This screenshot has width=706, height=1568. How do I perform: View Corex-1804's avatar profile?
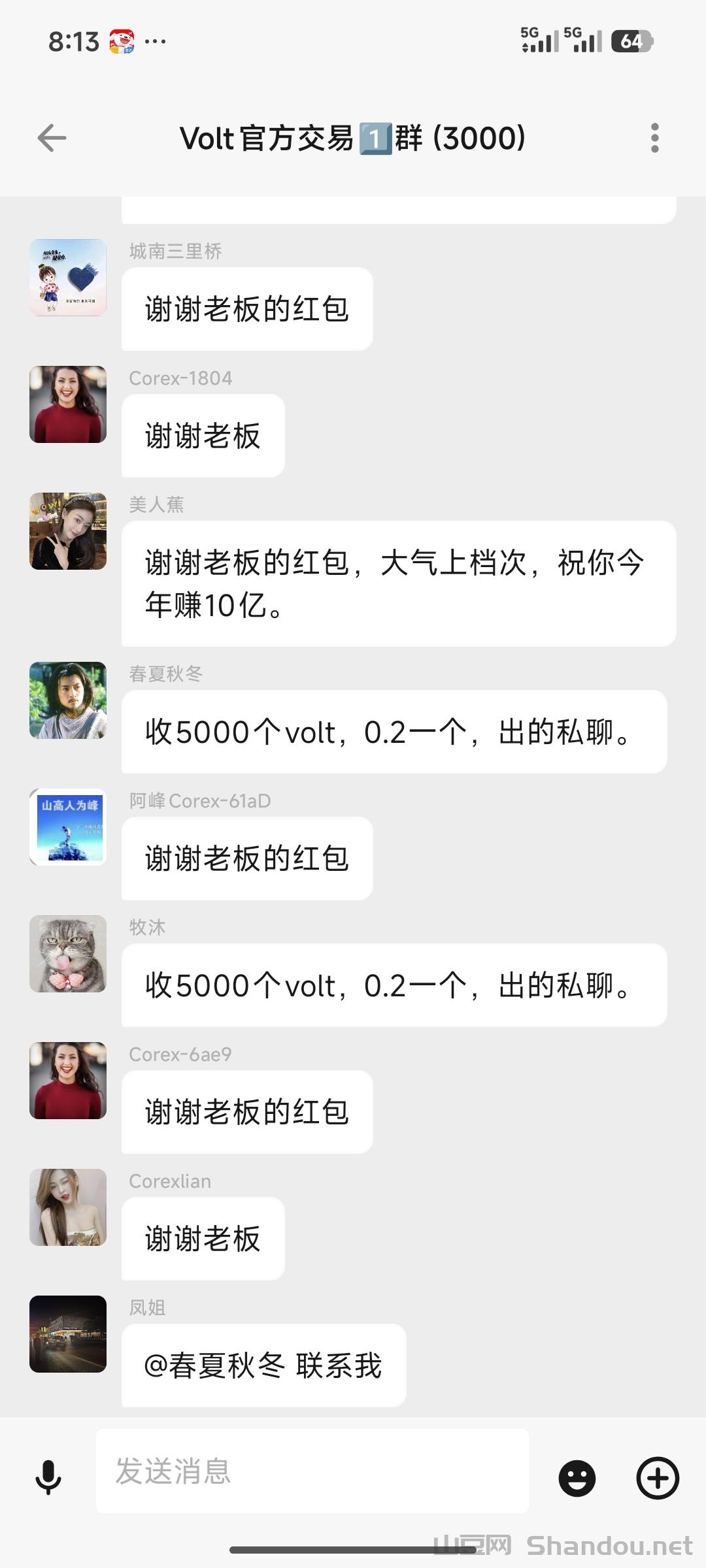click(68, 404)
